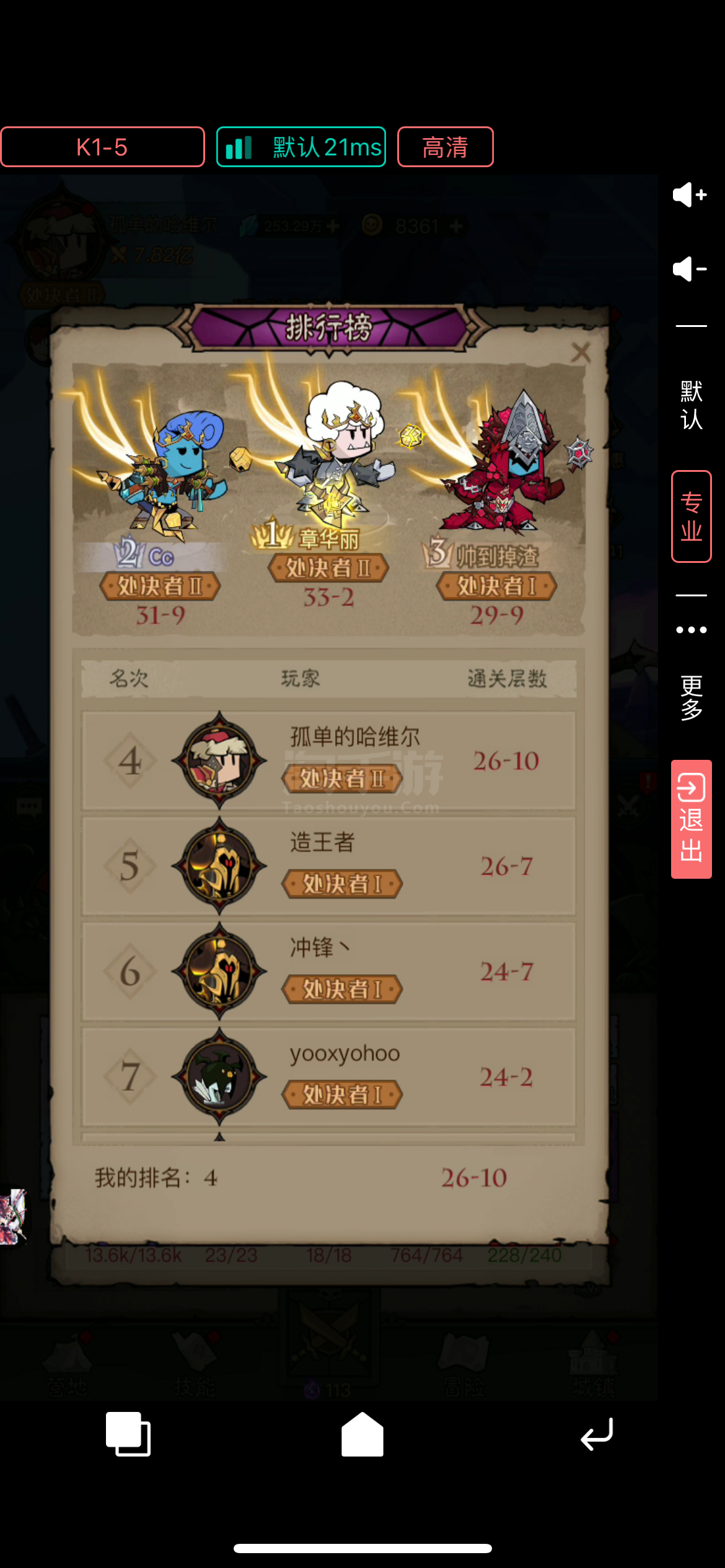
Task: Change the 高清 video quality setting
Action: (x=445, y=147)
